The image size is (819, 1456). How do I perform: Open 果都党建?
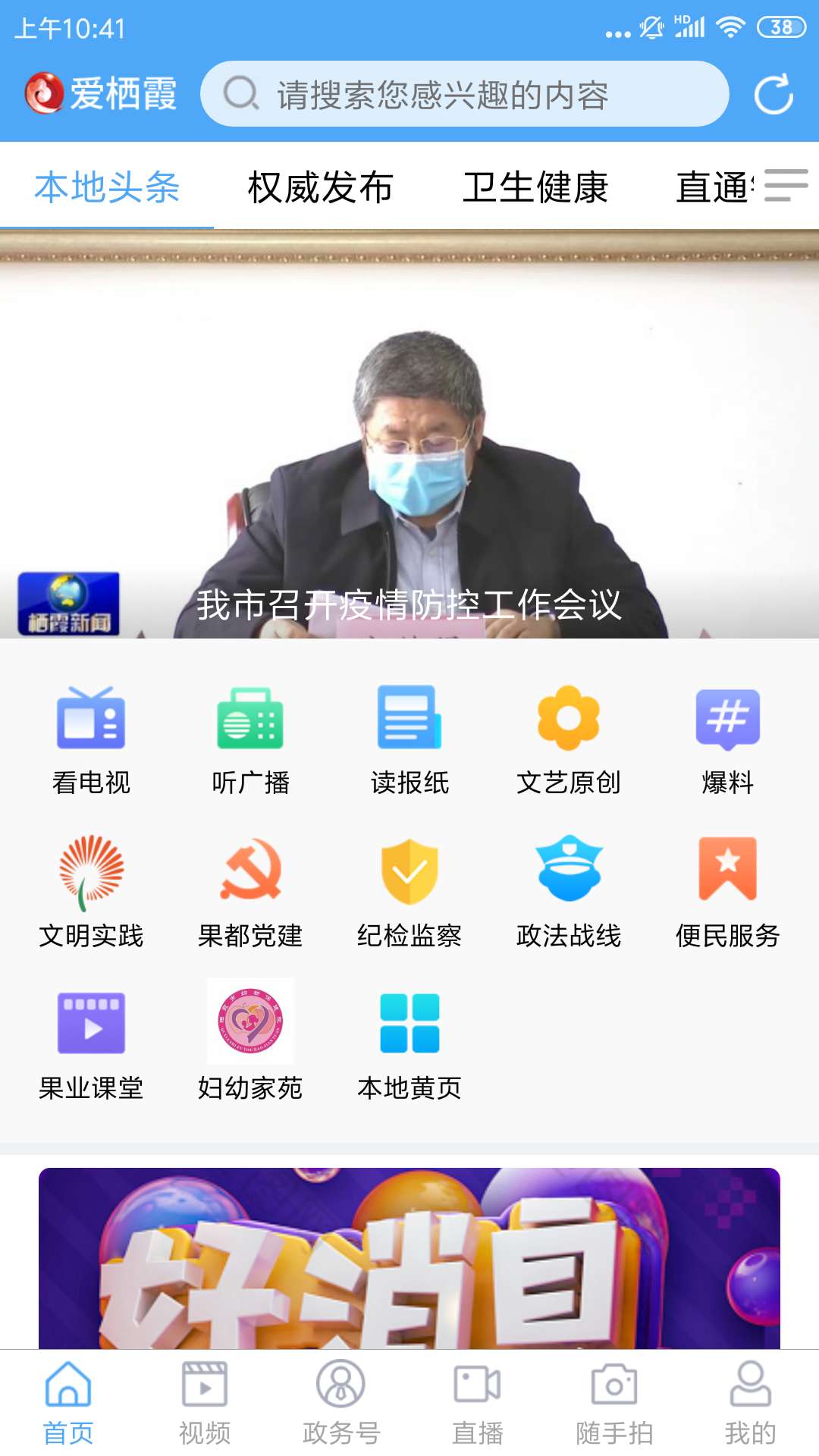[250, 893]
